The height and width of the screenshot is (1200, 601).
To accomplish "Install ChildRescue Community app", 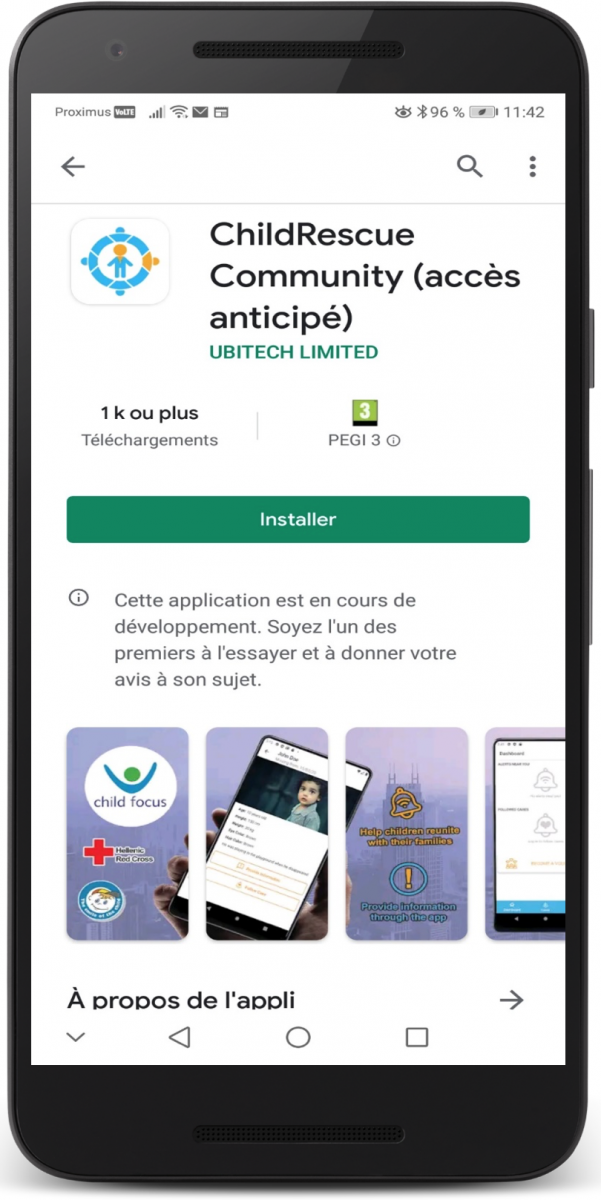I will (x=298, y=520).
